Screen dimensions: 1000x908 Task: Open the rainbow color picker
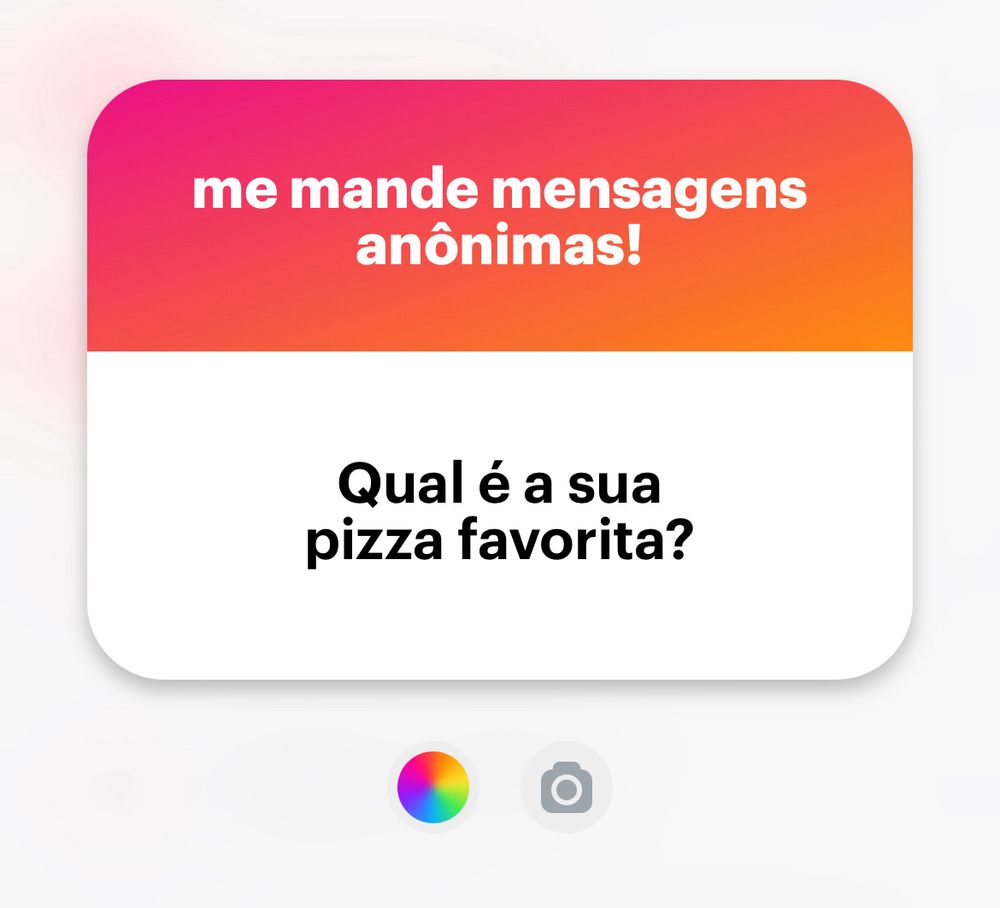(x=433, y=787)
